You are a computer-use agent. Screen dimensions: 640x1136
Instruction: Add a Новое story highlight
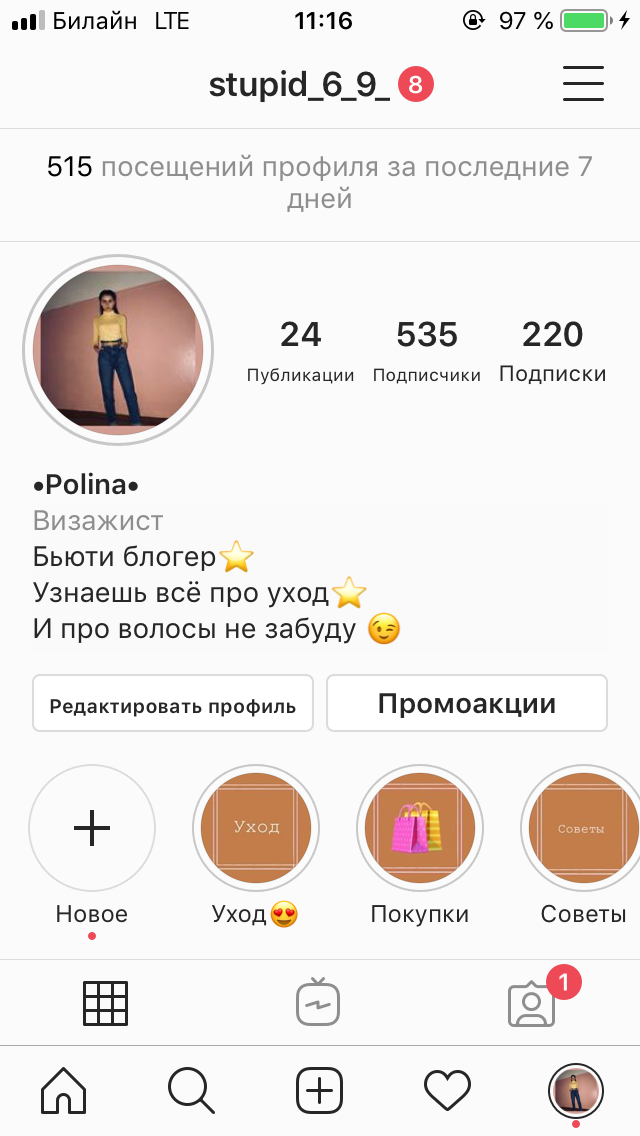[92, 828]
